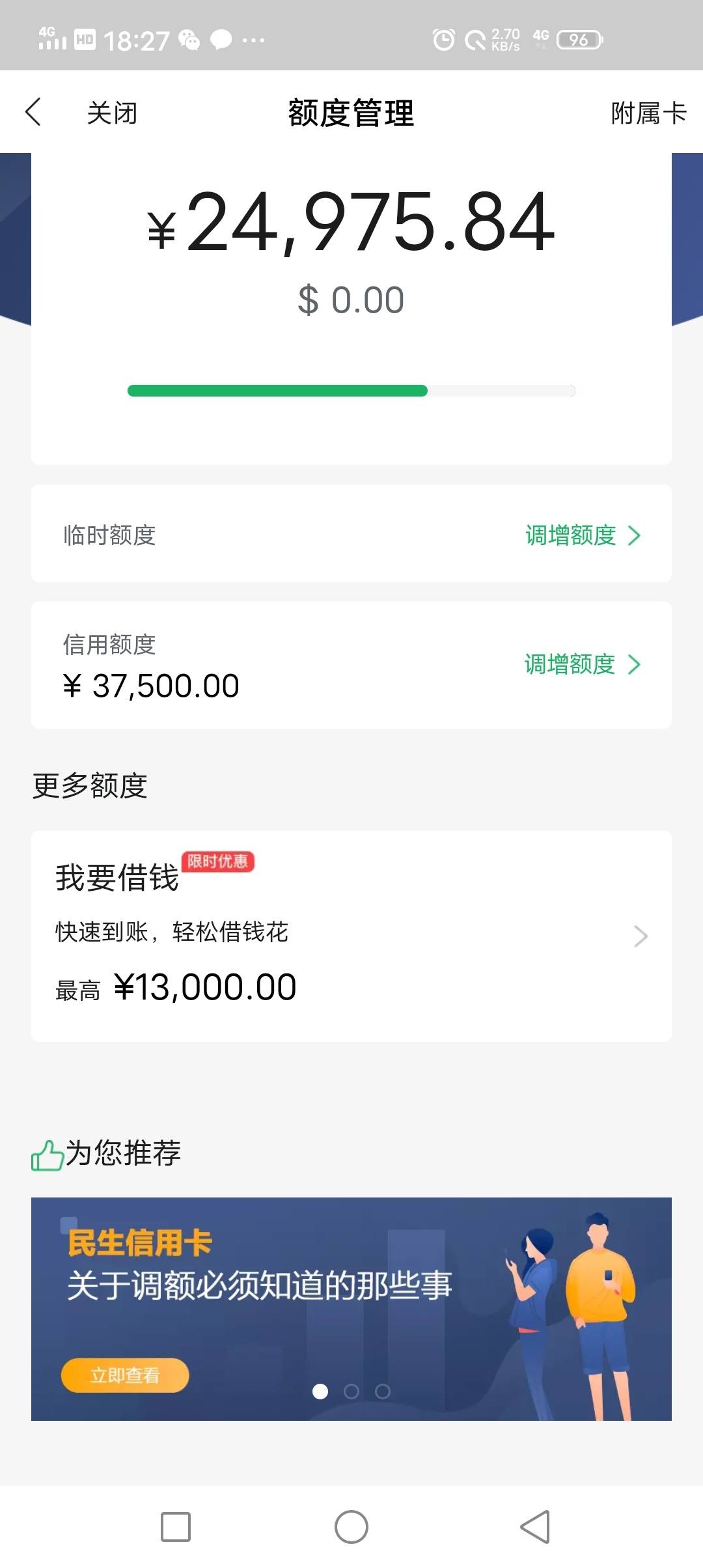
Task: Open recent apps from the navigation bar
Action: (x=176, y=1527)
